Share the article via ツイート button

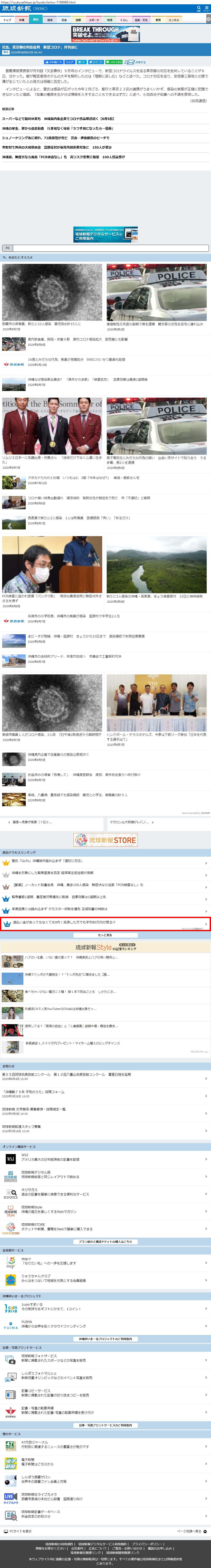tap(96, 62)
